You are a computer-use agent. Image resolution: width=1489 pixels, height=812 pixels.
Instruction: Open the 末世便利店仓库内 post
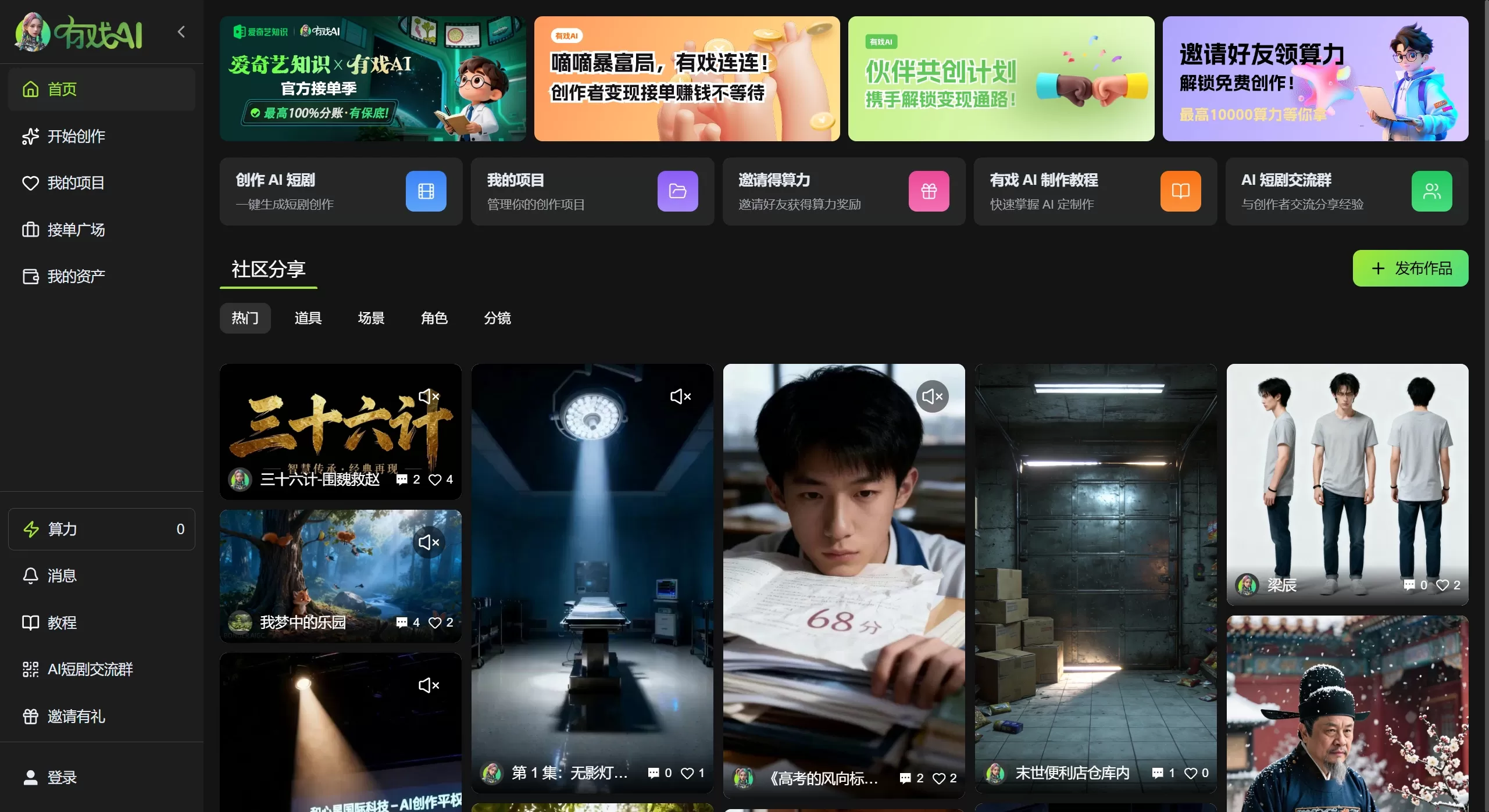pyautogui.click(x=1095, y=581)
